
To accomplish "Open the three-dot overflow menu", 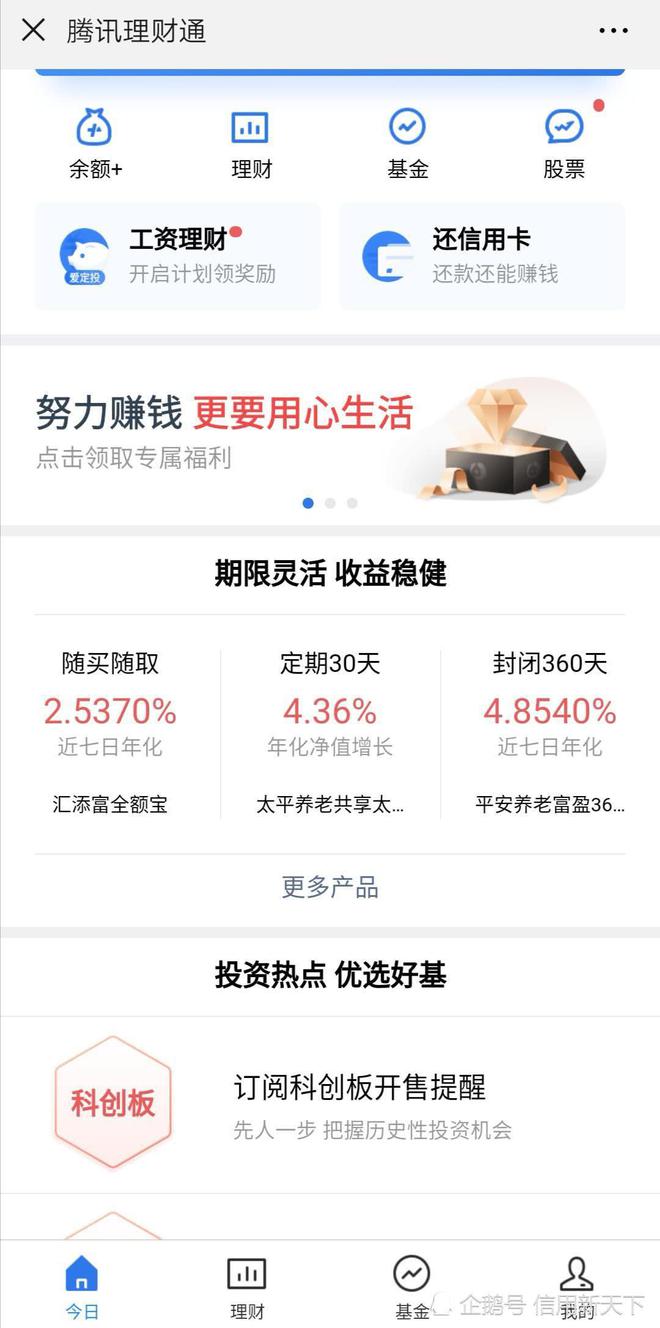I will pyautogui.click(x=613, y=31).
